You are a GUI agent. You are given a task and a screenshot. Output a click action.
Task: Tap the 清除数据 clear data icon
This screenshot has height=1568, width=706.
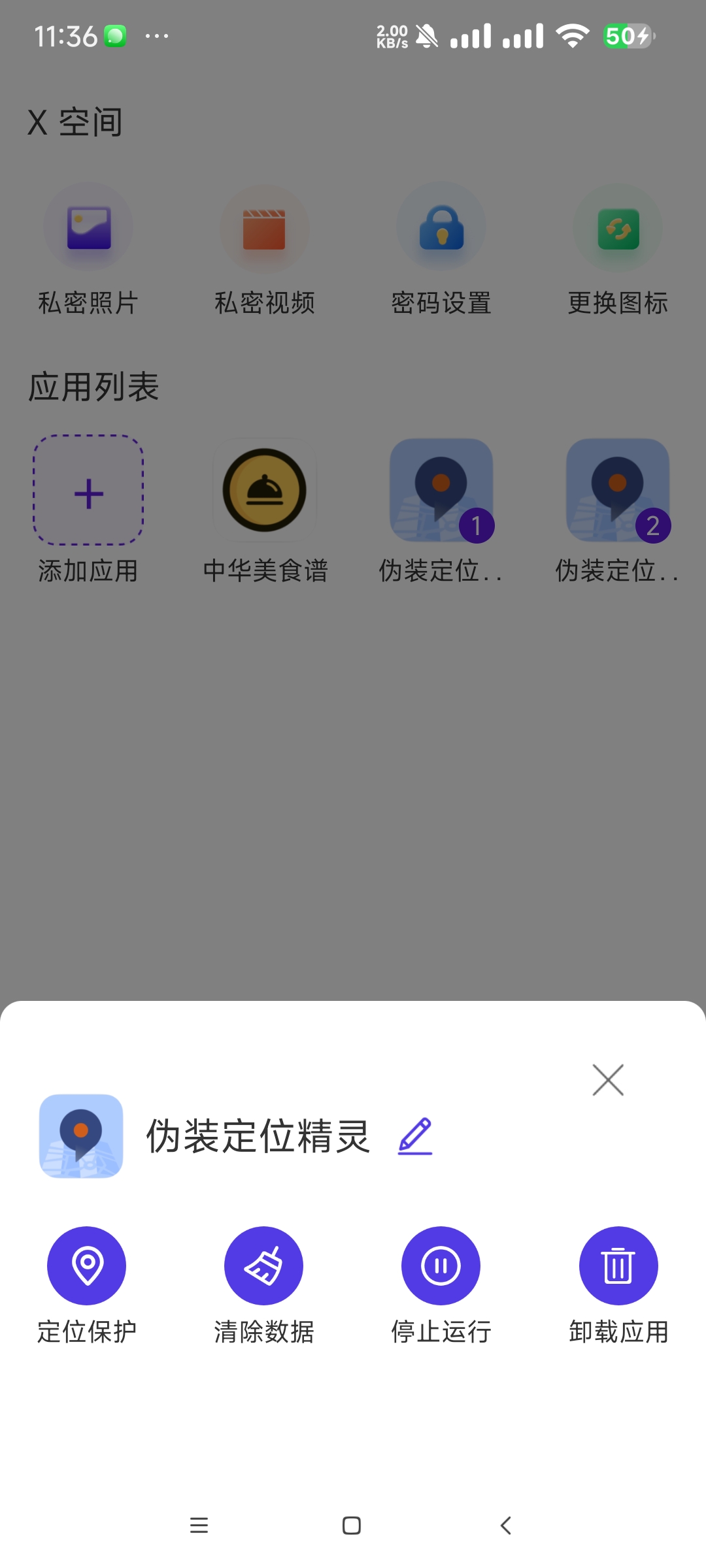tap(265, 1265)
